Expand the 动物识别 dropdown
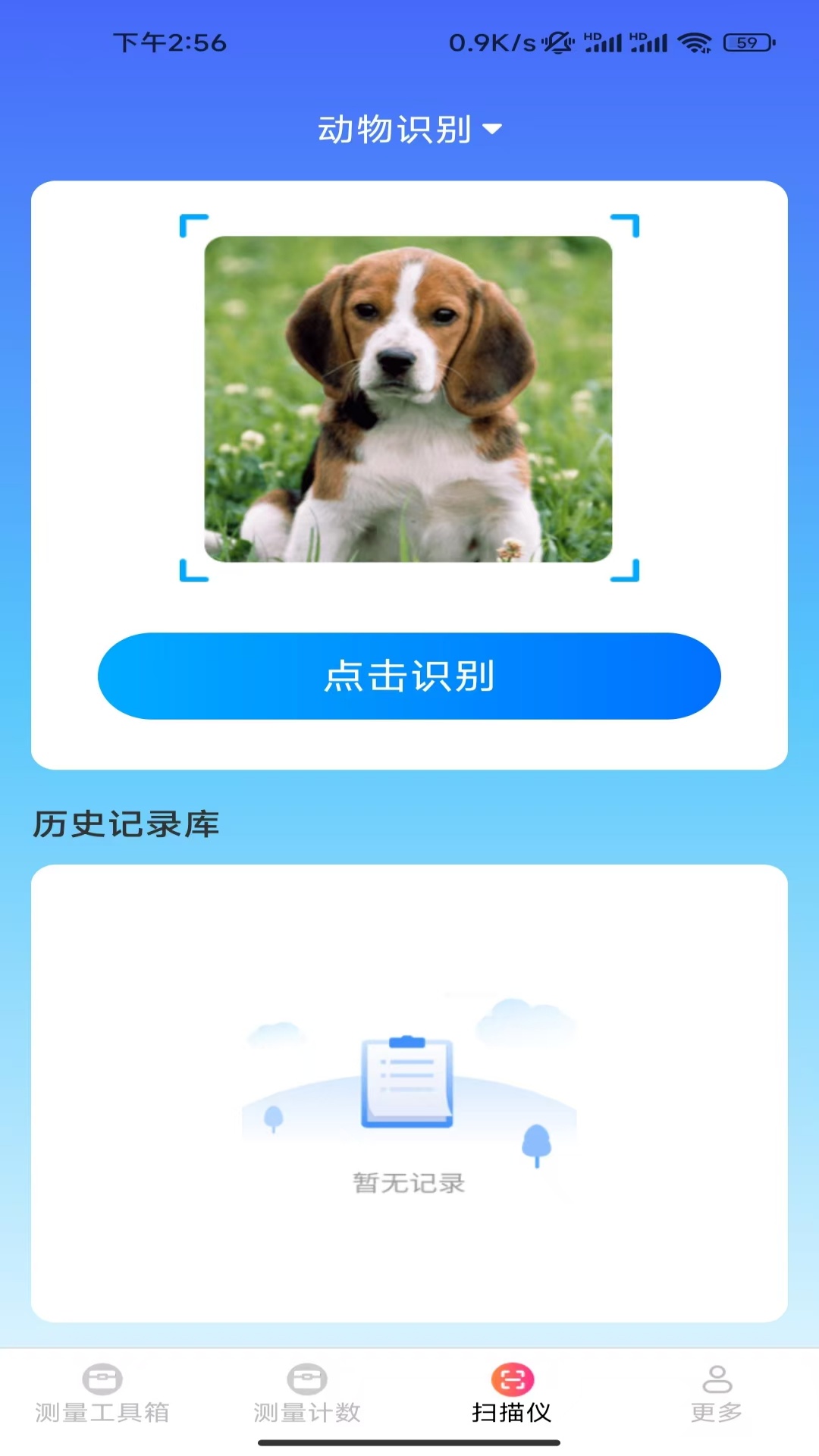This screenshot has width=819, height=1456. 409,129
